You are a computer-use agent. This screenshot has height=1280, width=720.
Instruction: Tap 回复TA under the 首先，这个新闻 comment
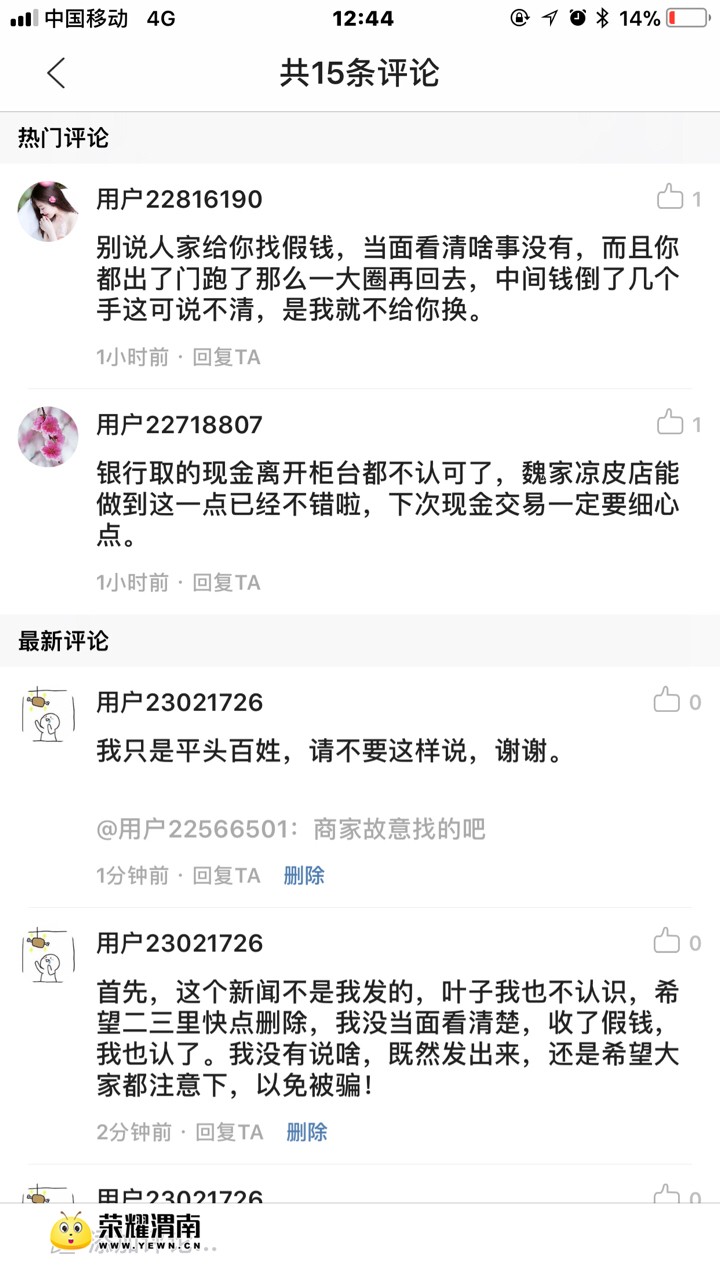pyautogui.click(x=229, y=1132)
